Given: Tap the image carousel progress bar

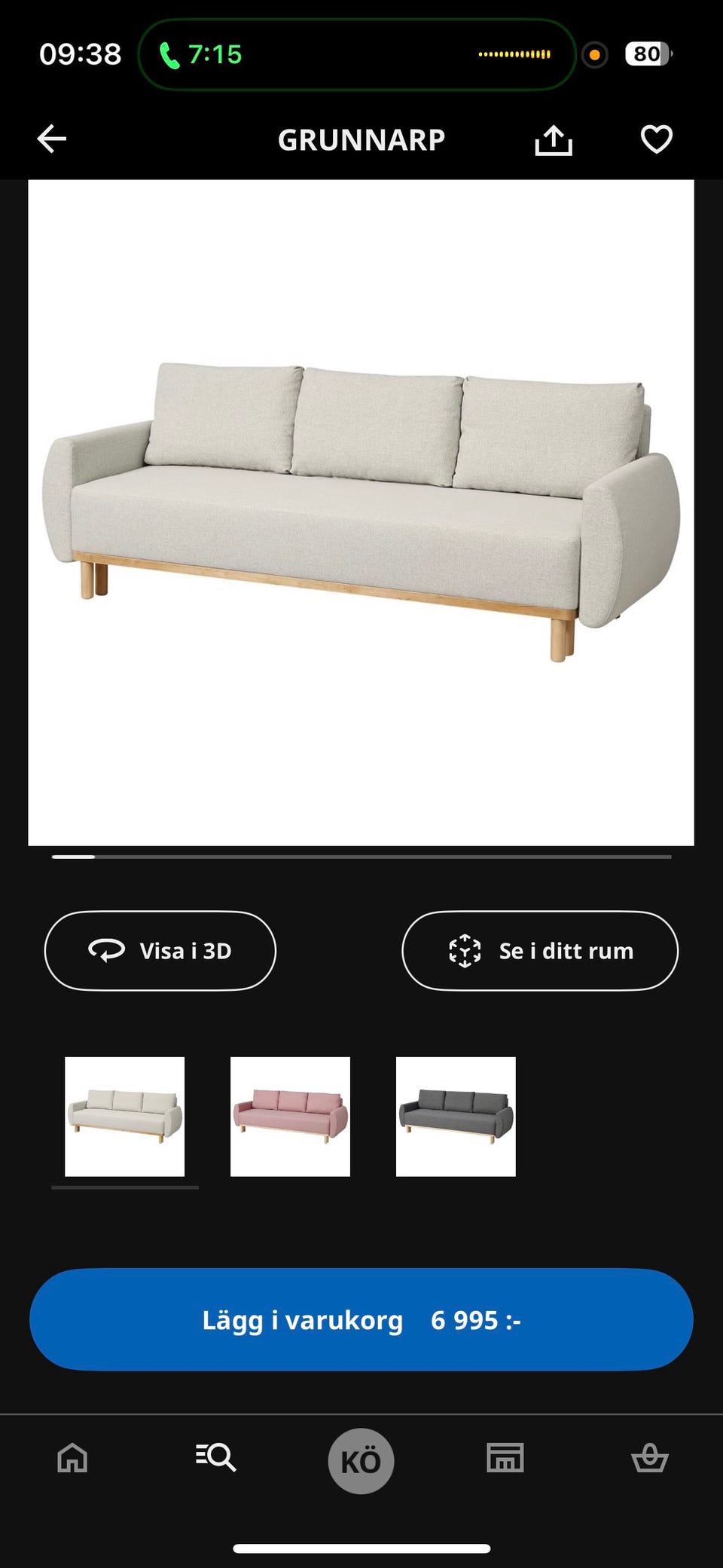Looking at the screenshot, I should point(361,857).
